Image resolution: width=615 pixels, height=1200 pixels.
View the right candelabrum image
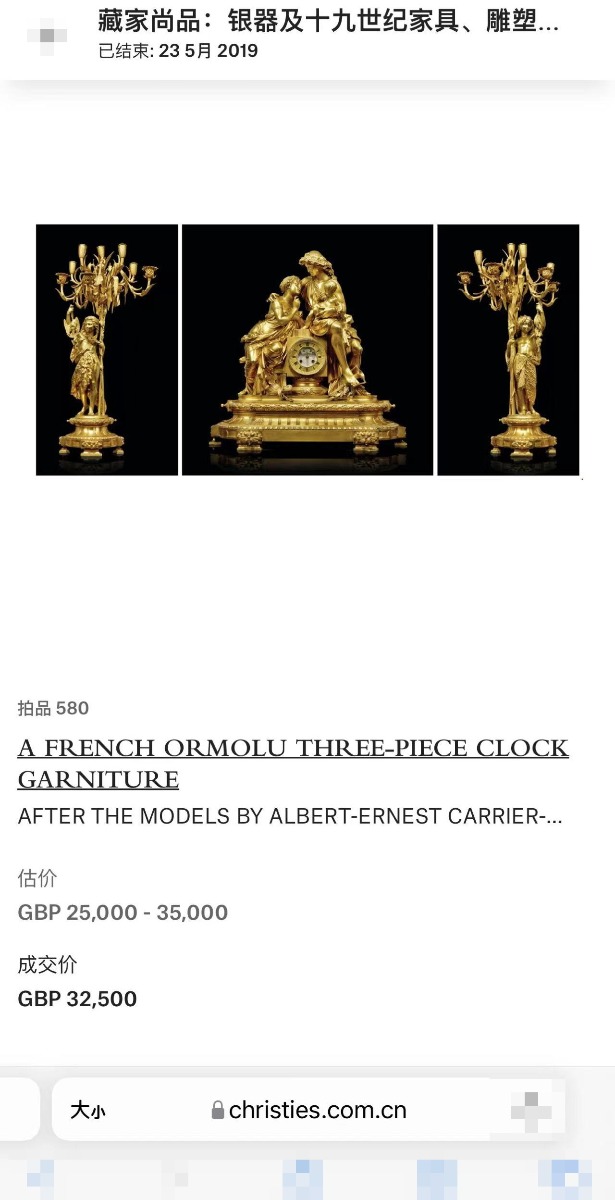point(508,350)
